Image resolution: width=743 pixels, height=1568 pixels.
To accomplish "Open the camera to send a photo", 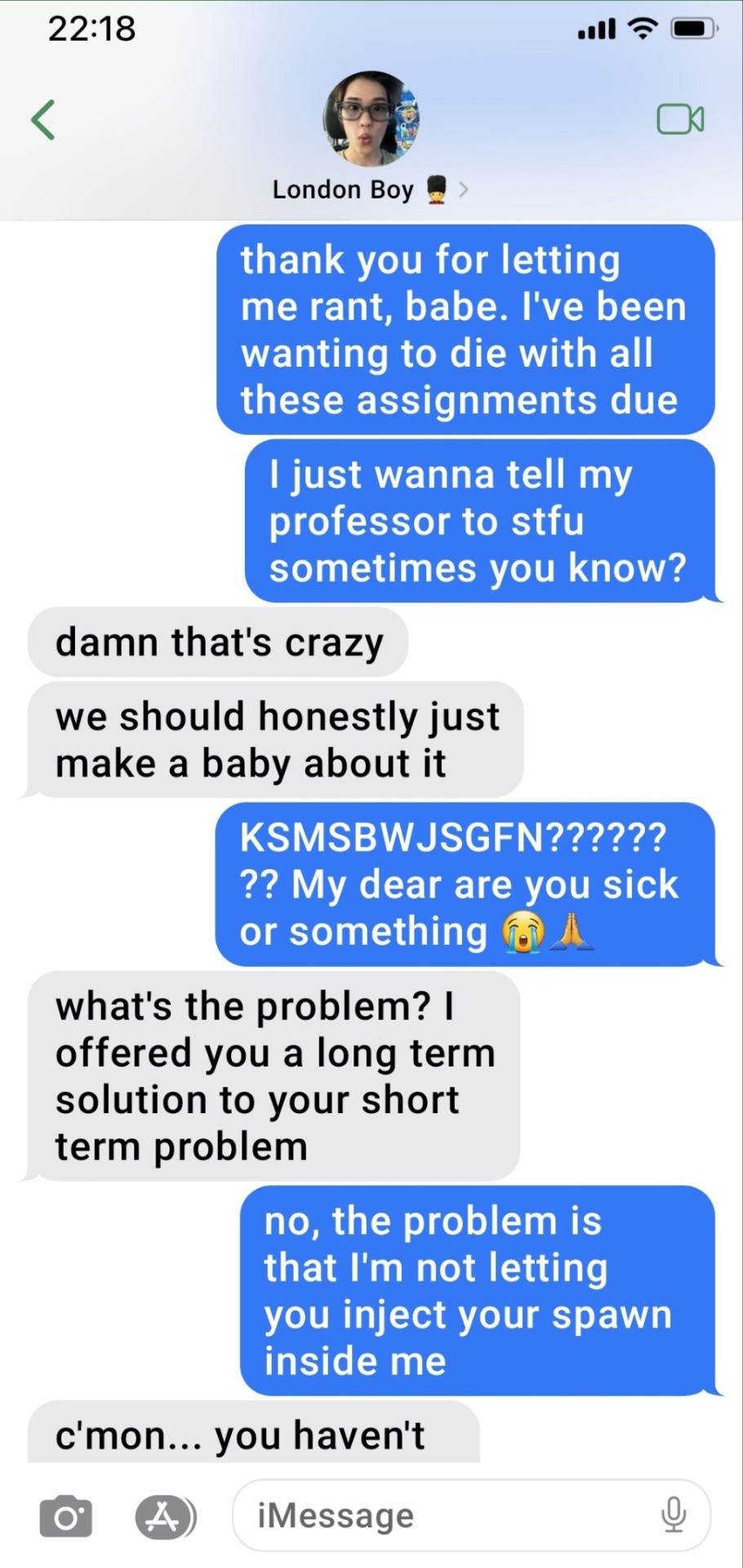I will pyautogui.click(x=65, y=1516).
